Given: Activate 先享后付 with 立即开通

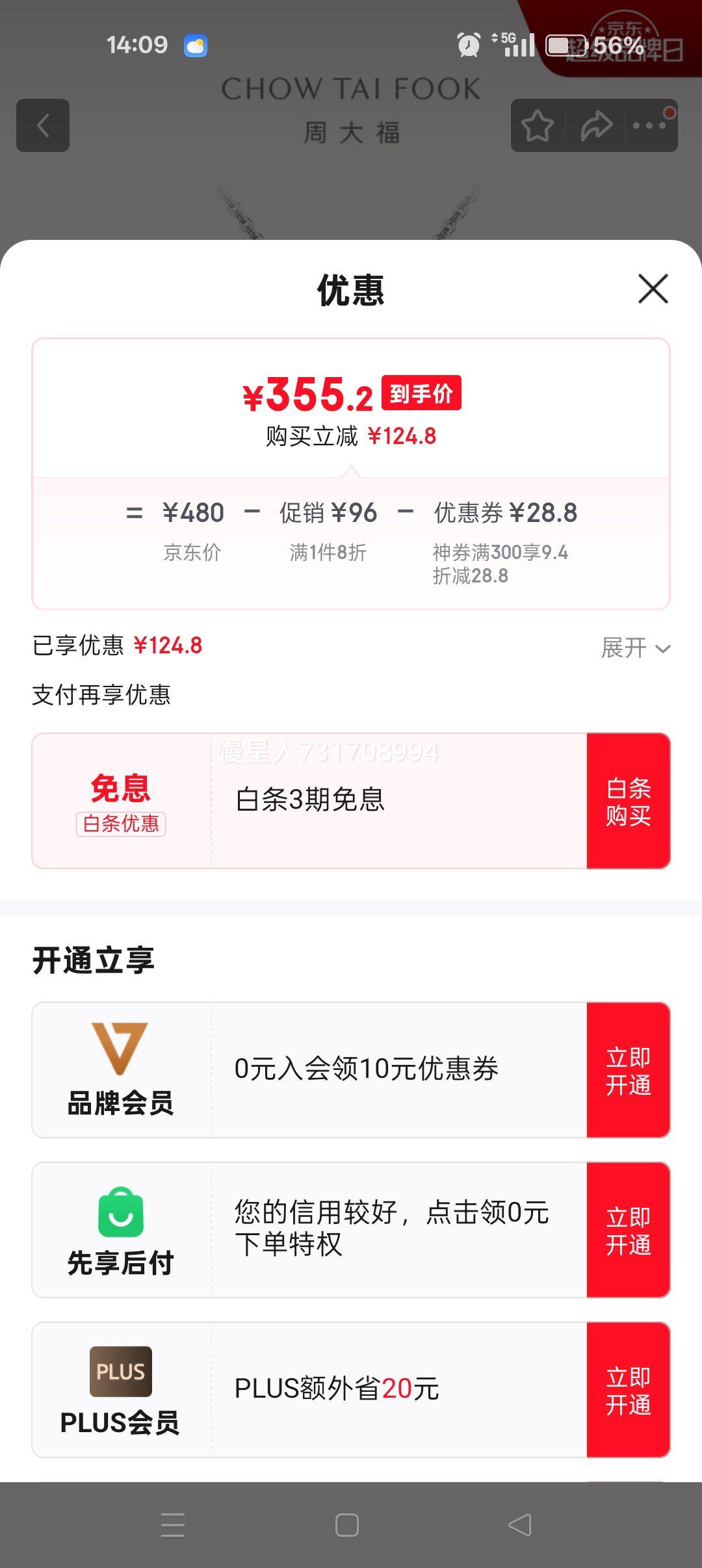Looking at the screenshot, I should click(628, 1230).
